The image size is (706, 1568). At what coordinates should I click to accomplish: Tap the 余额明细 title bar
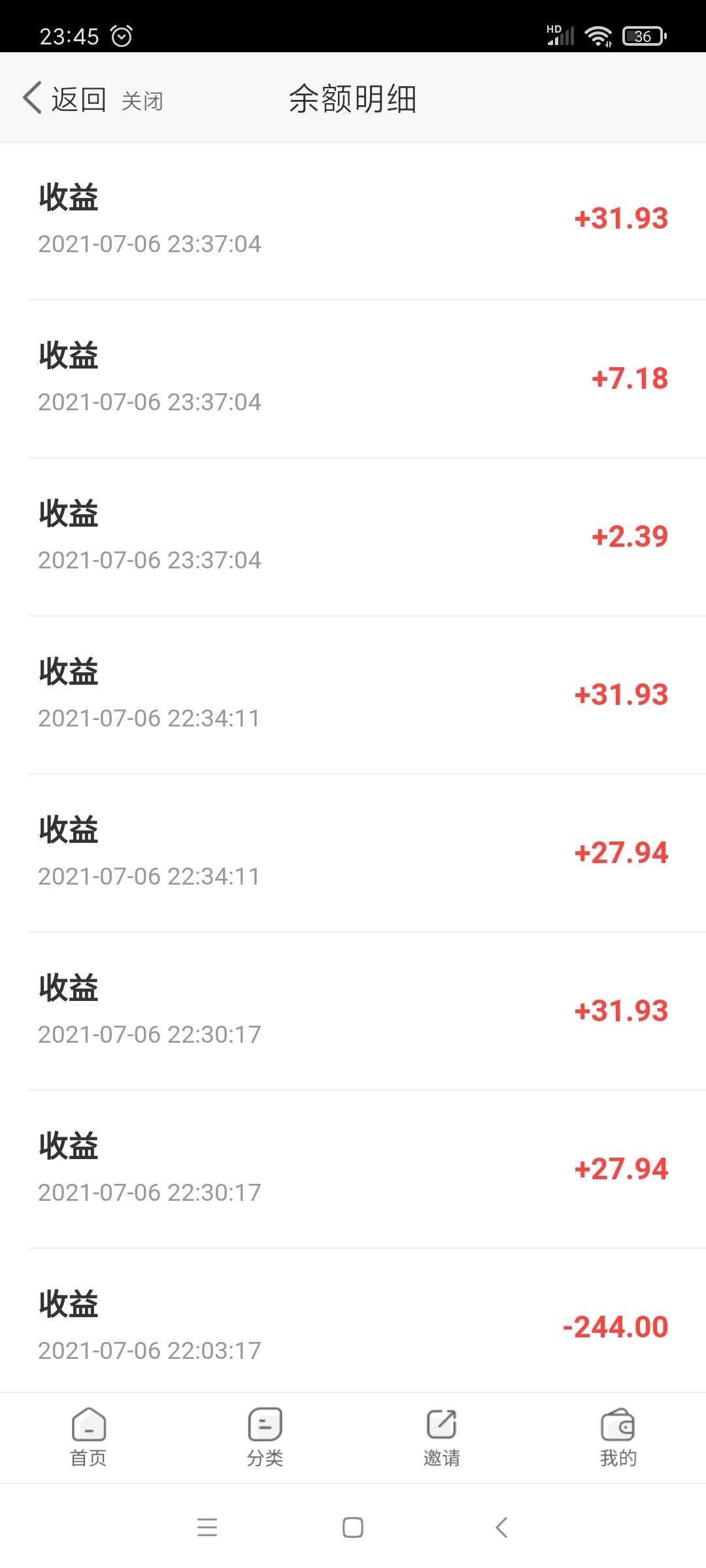pos(353,99)
